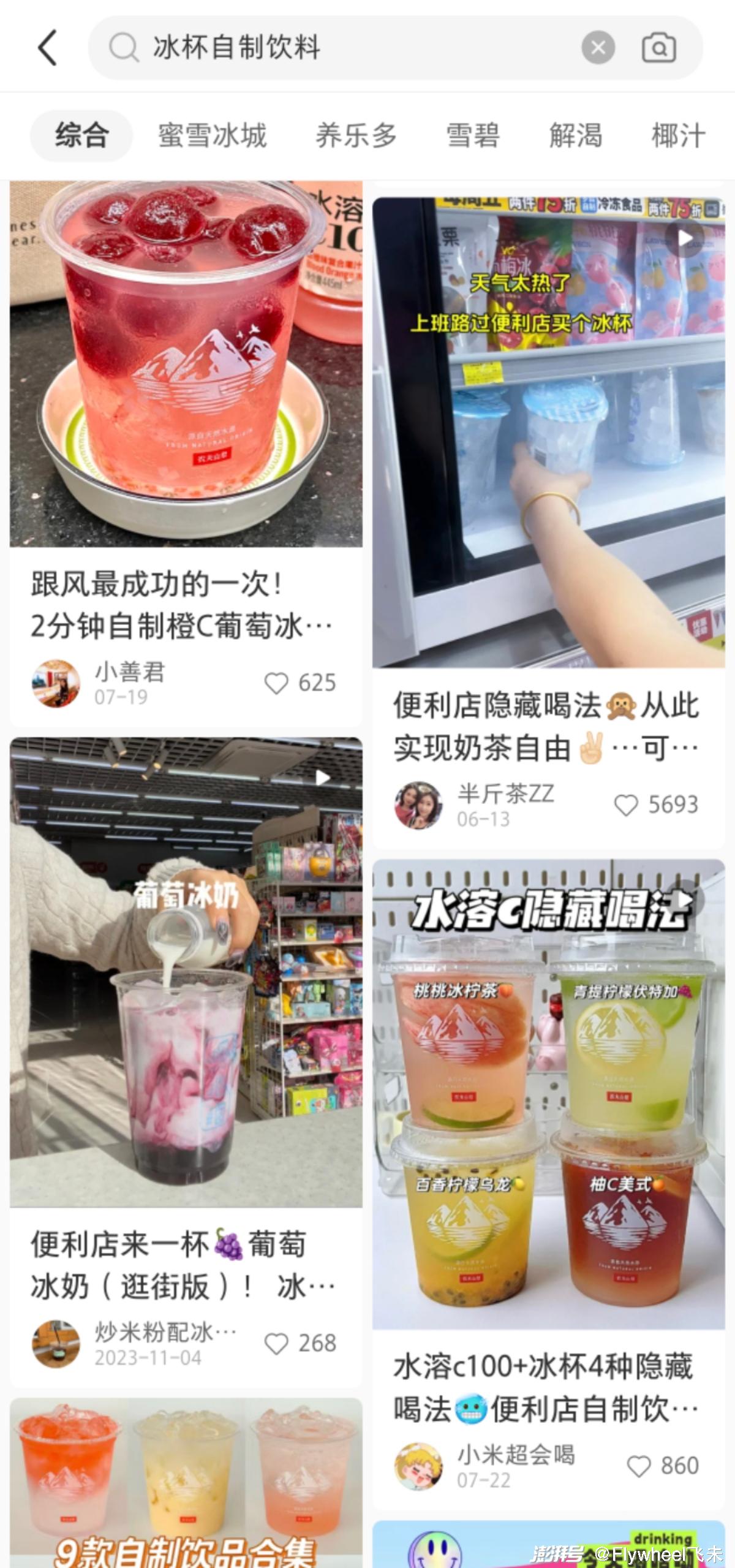Open the 9款自制饮品合集 post
The width and height of the screenshot is (735, 1568).
pyautogui.click(x=186, y=1483)
